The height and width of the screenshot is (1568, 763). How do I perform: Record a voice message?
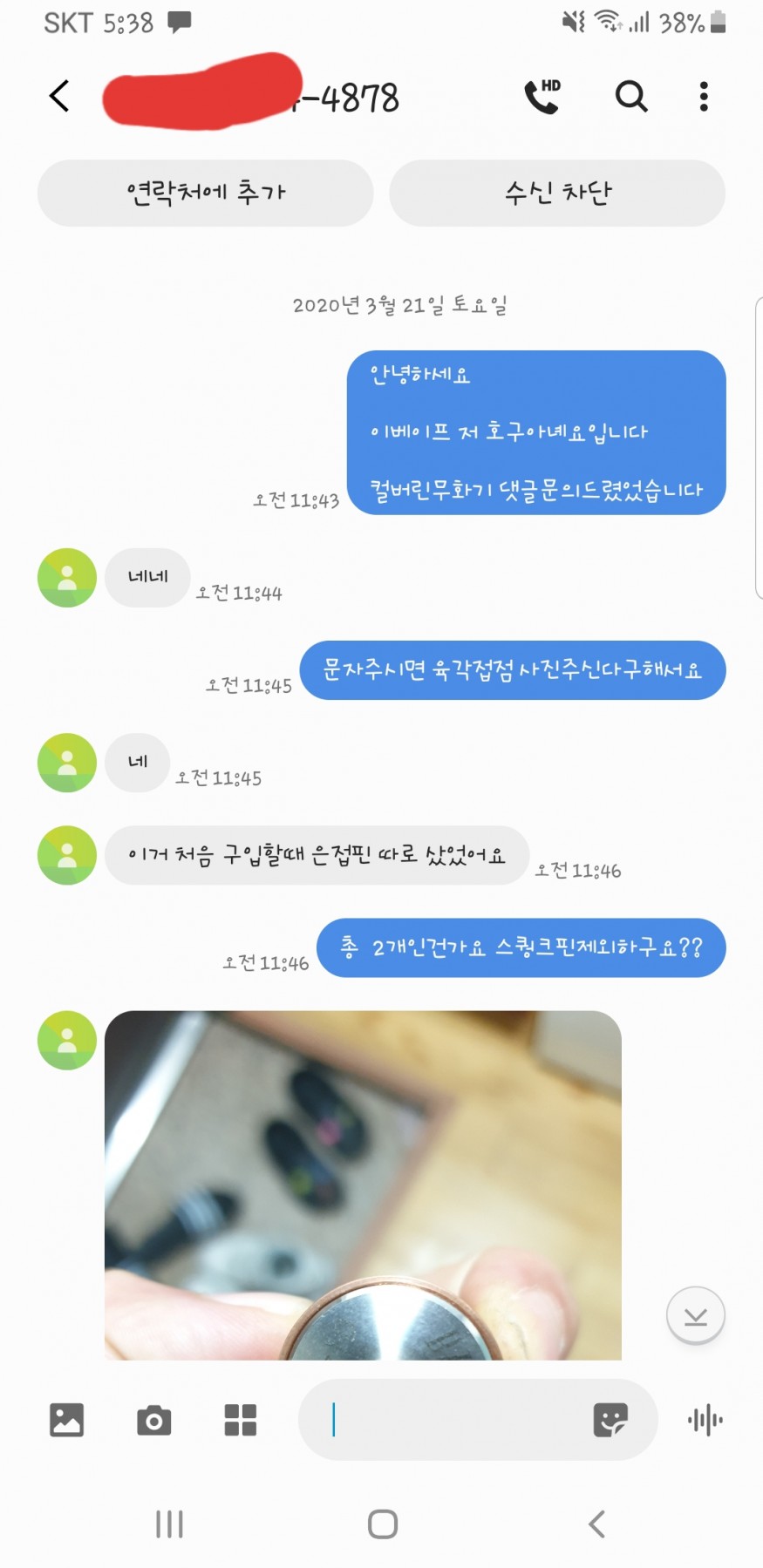(705, 1420)
